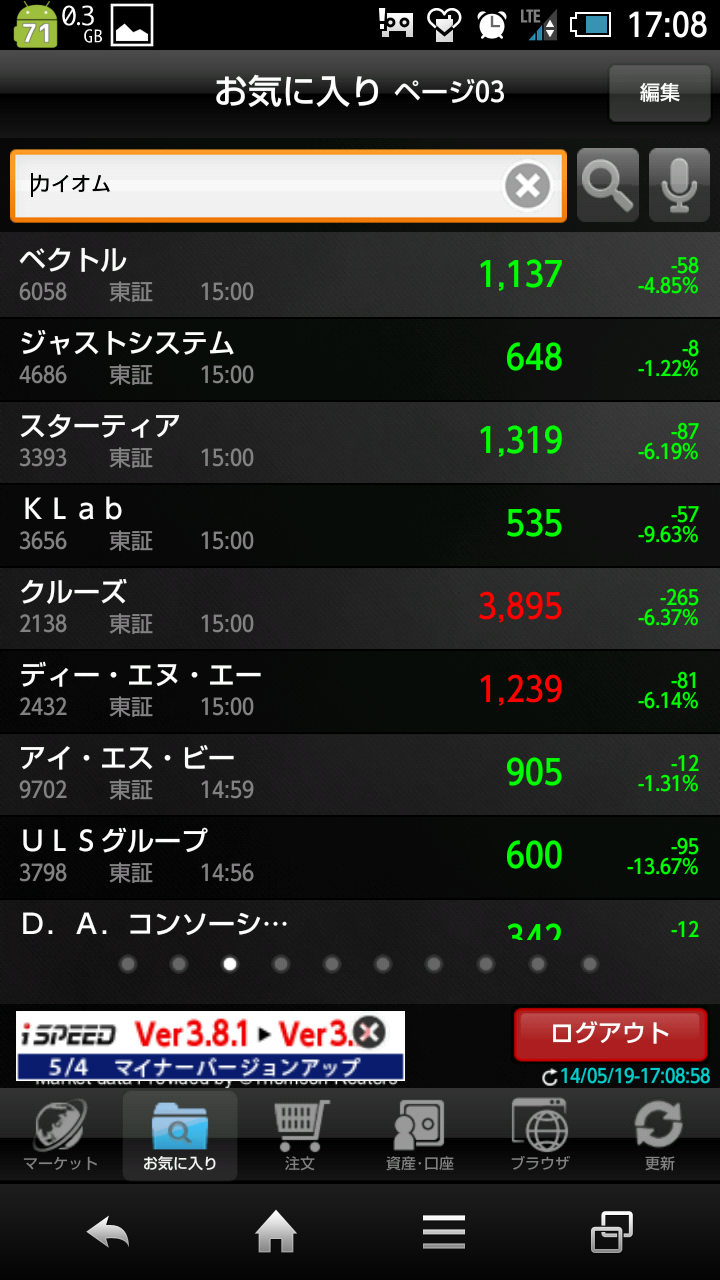Open the ベクトル stock row
This screenshot has width=720, height=1280.
pyautogui.click(x=360, y=275)
